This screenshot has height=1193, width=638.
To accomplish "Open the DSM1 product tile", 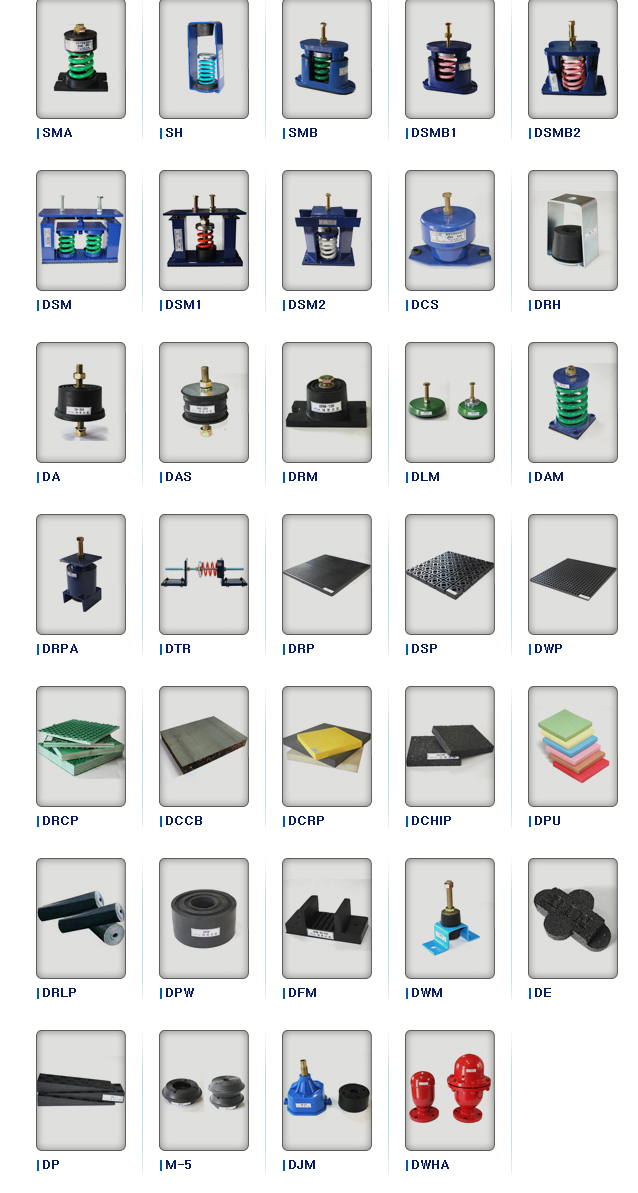I will 204,231.
